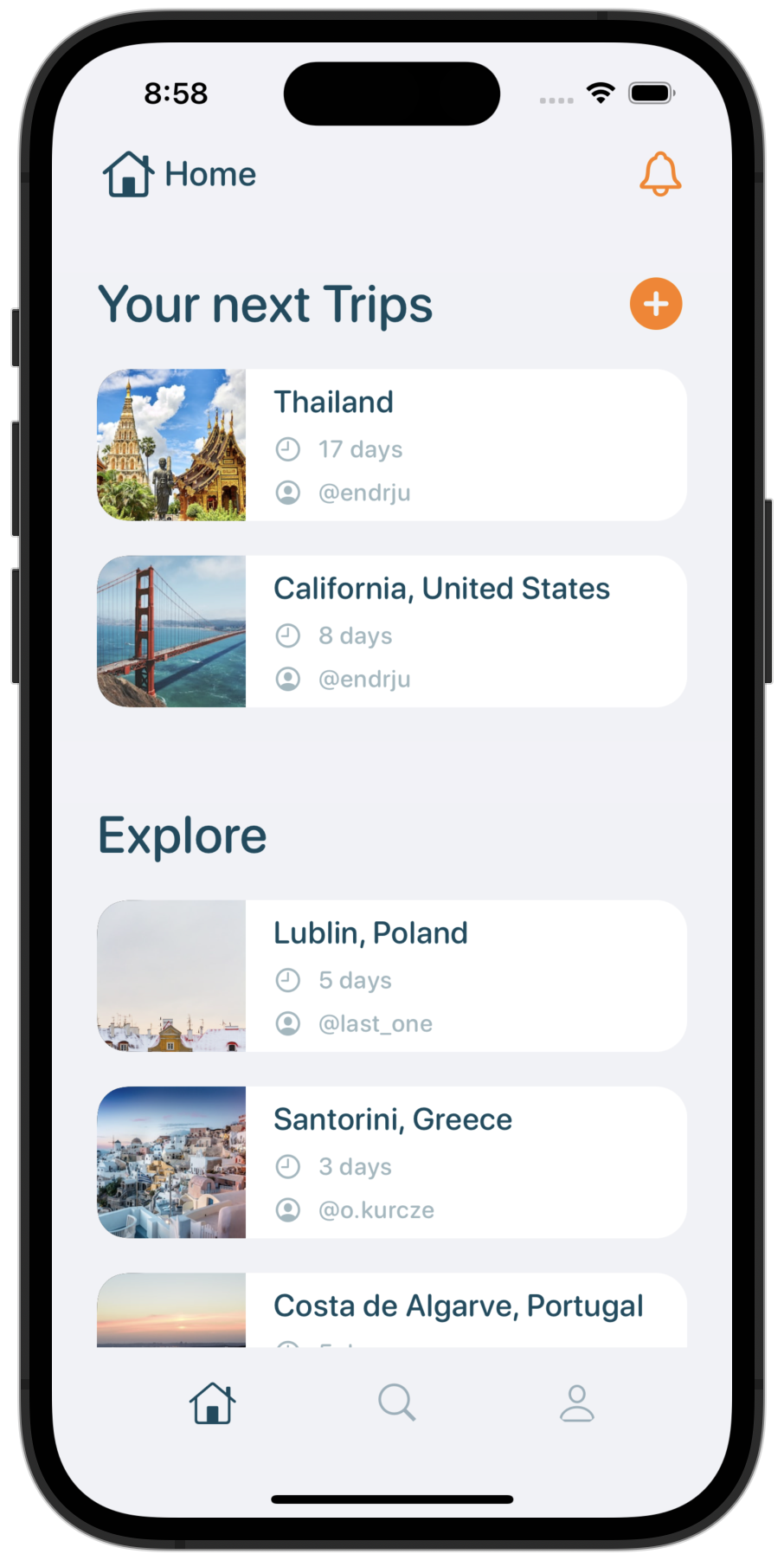Switch to the search tab

point(396,1402)
